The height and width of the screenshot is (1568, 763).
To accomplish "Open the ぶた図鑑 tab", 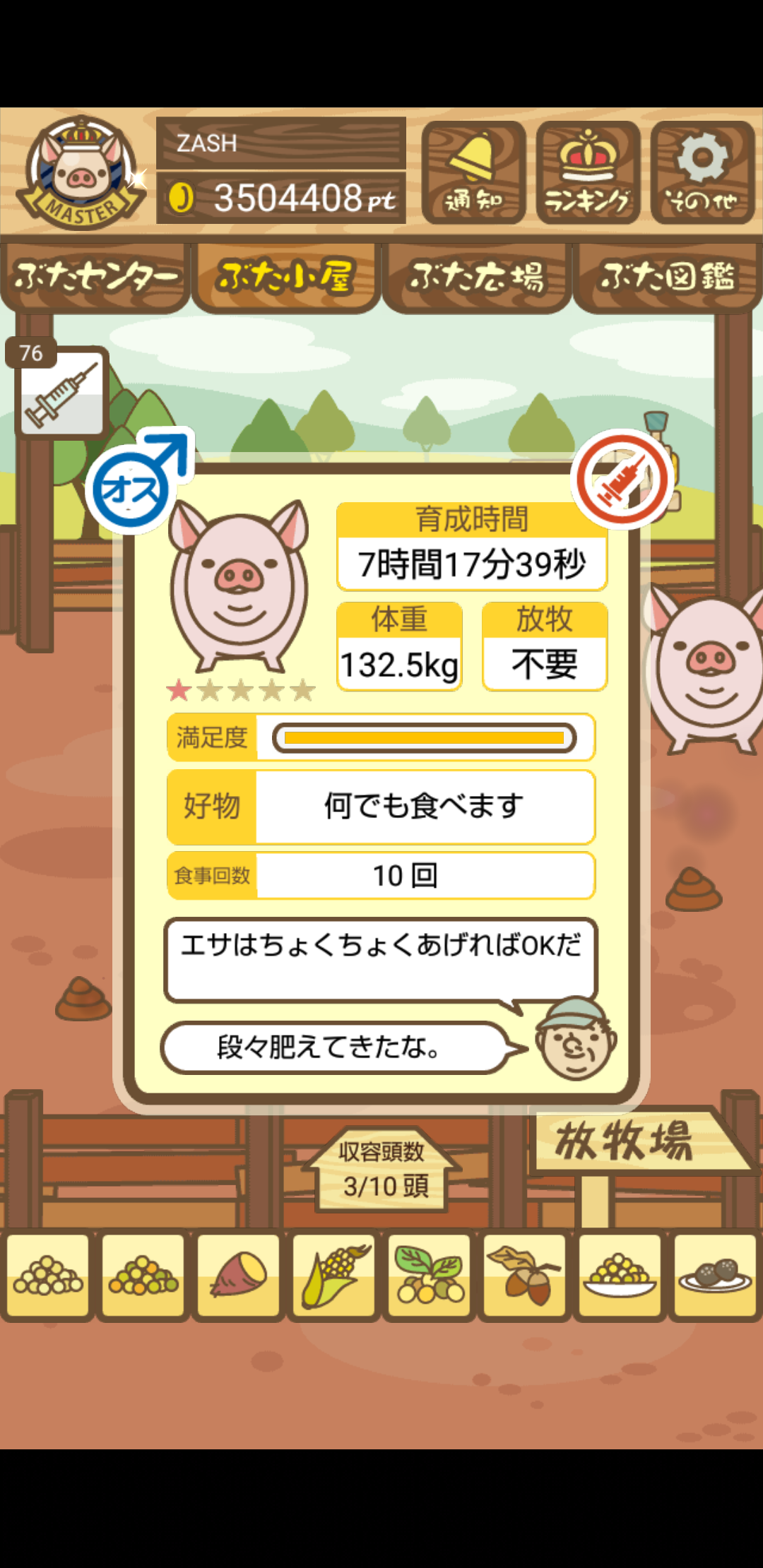I will coord(668,277).
